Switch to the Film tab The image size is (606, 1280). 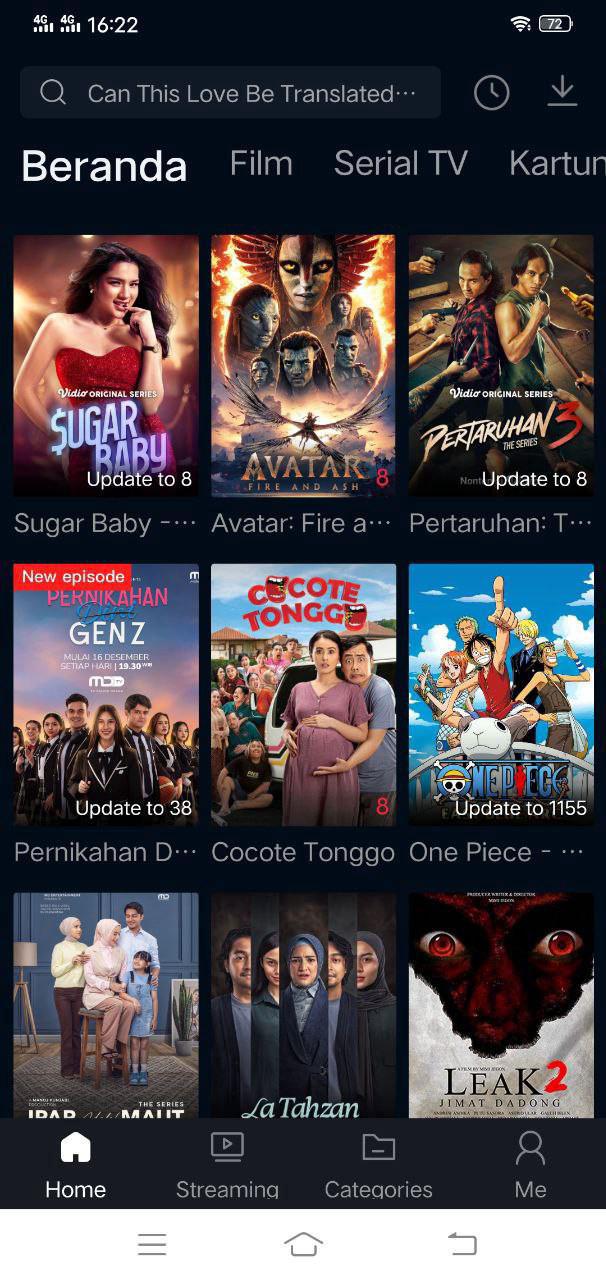click(x=261, y=164)
